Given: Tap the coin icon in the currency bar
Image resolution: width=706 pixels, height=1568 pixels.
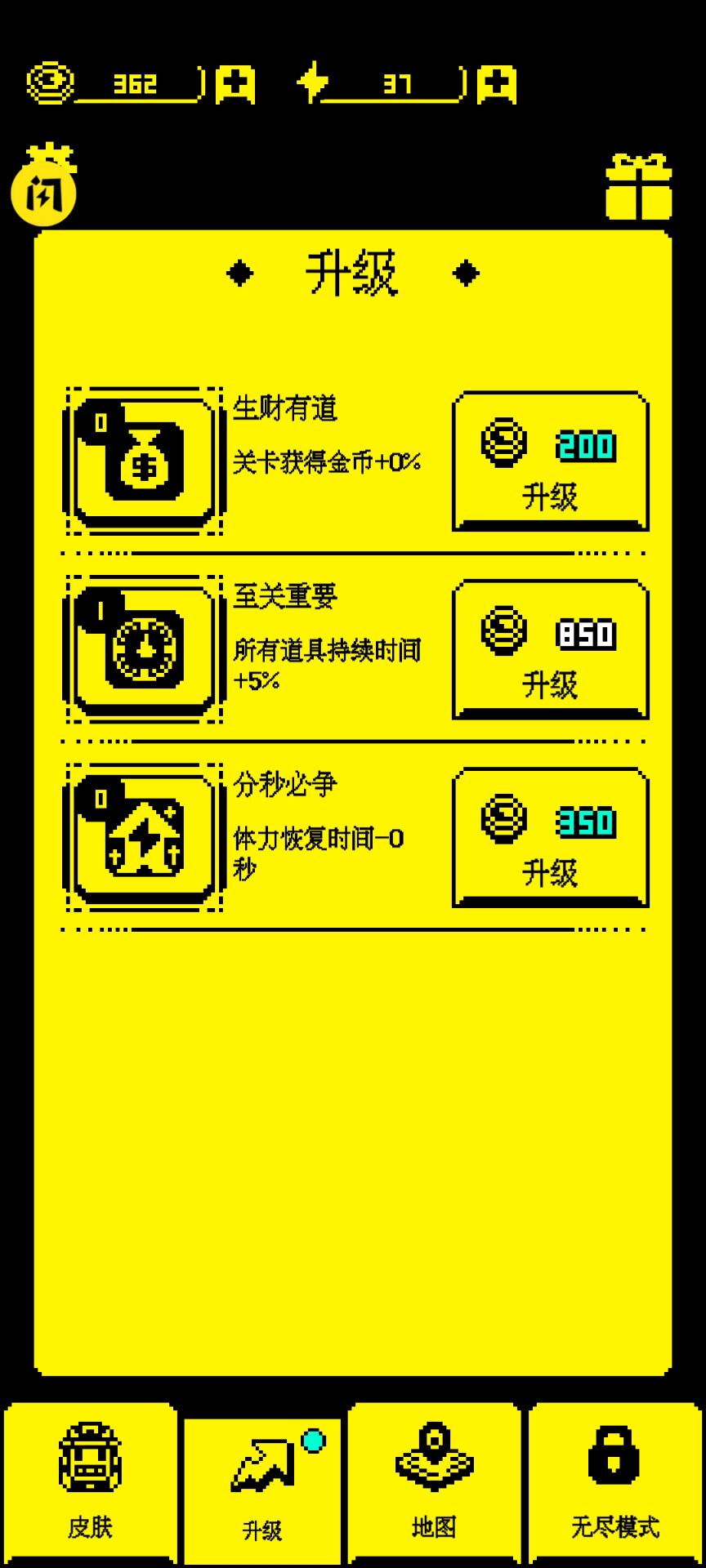Looking at the screenshot, I should click(x=49, y=82).
